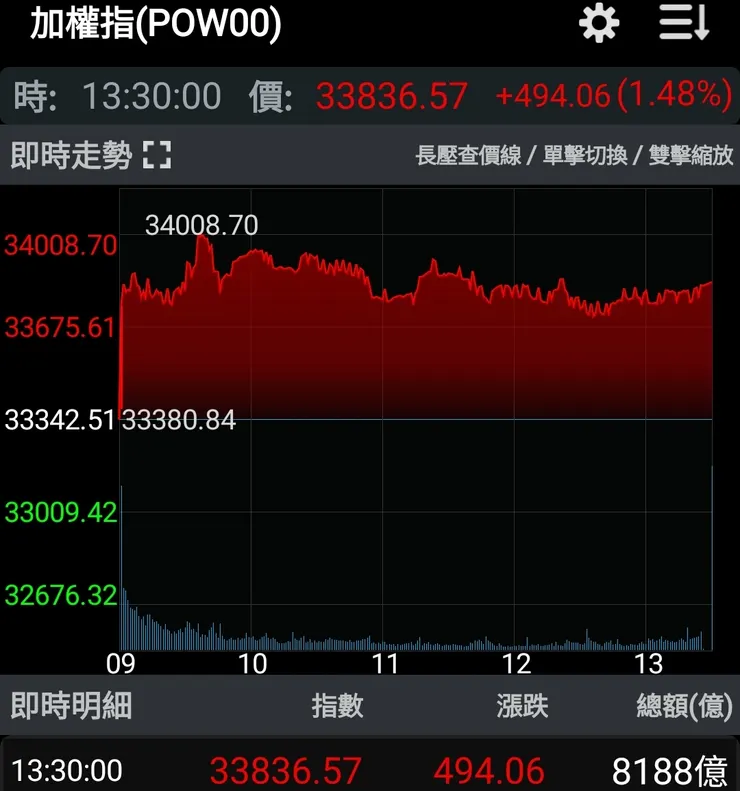Open the sort list menu icon
The image size is (740, 791).
click(x=684, y=23)
